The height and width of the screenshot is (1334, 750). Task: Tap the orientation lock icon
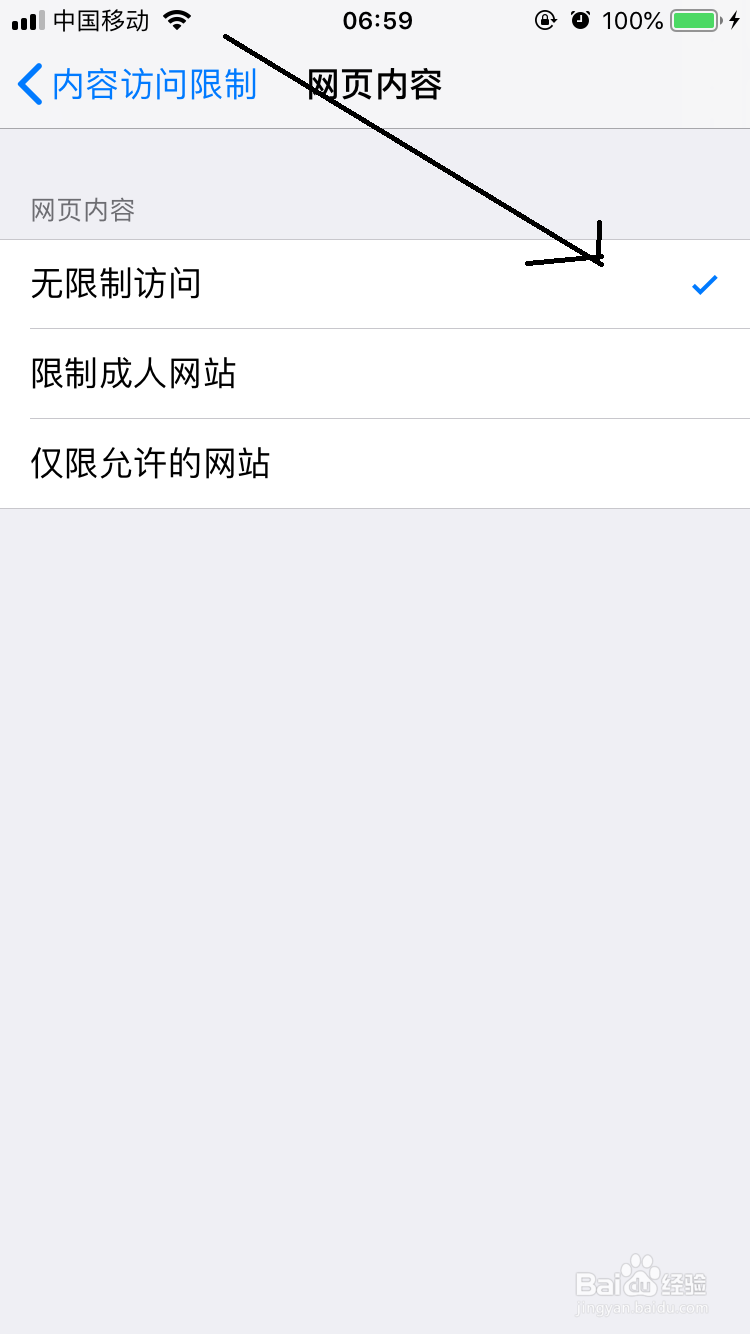(x=546, y=20)
